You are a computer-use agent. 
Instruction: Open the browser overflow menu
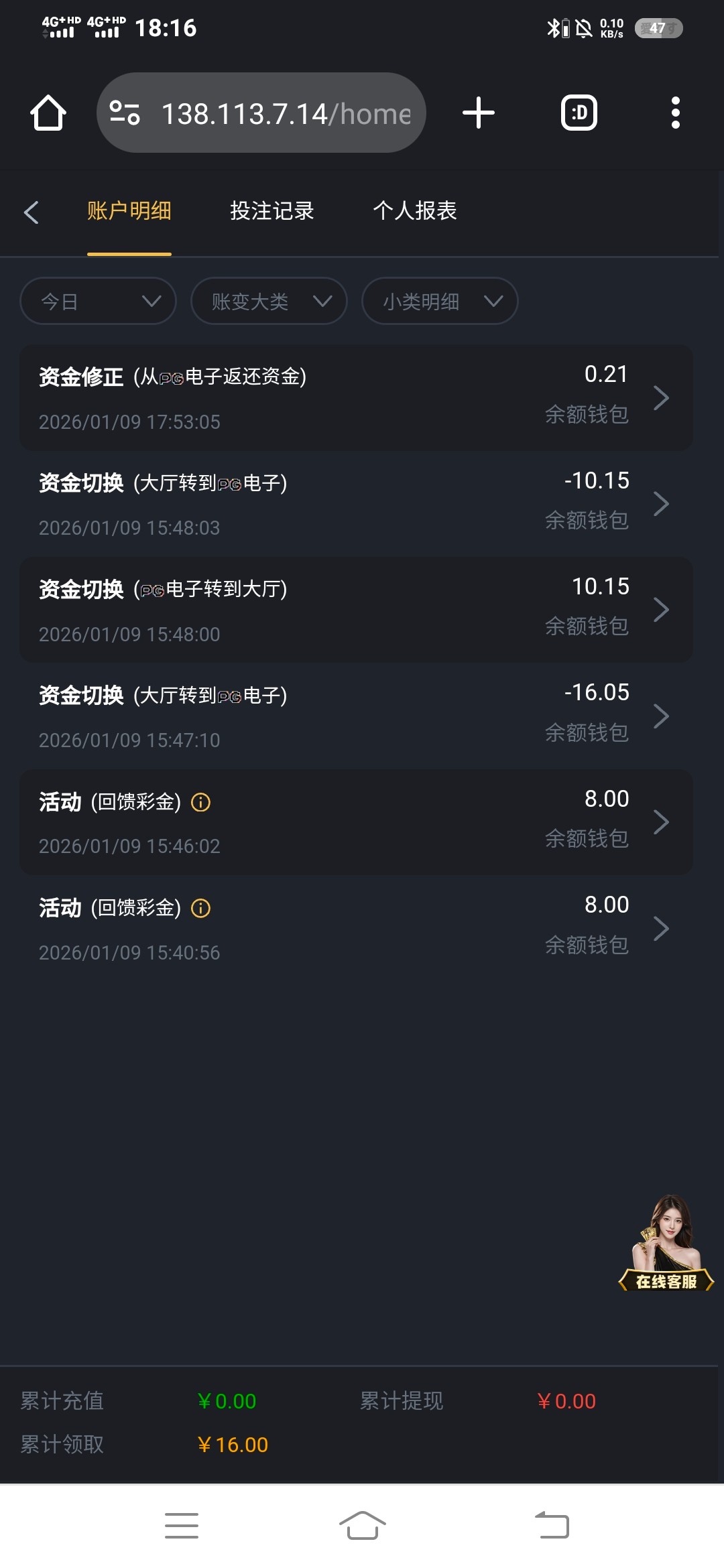click(675, 113)
